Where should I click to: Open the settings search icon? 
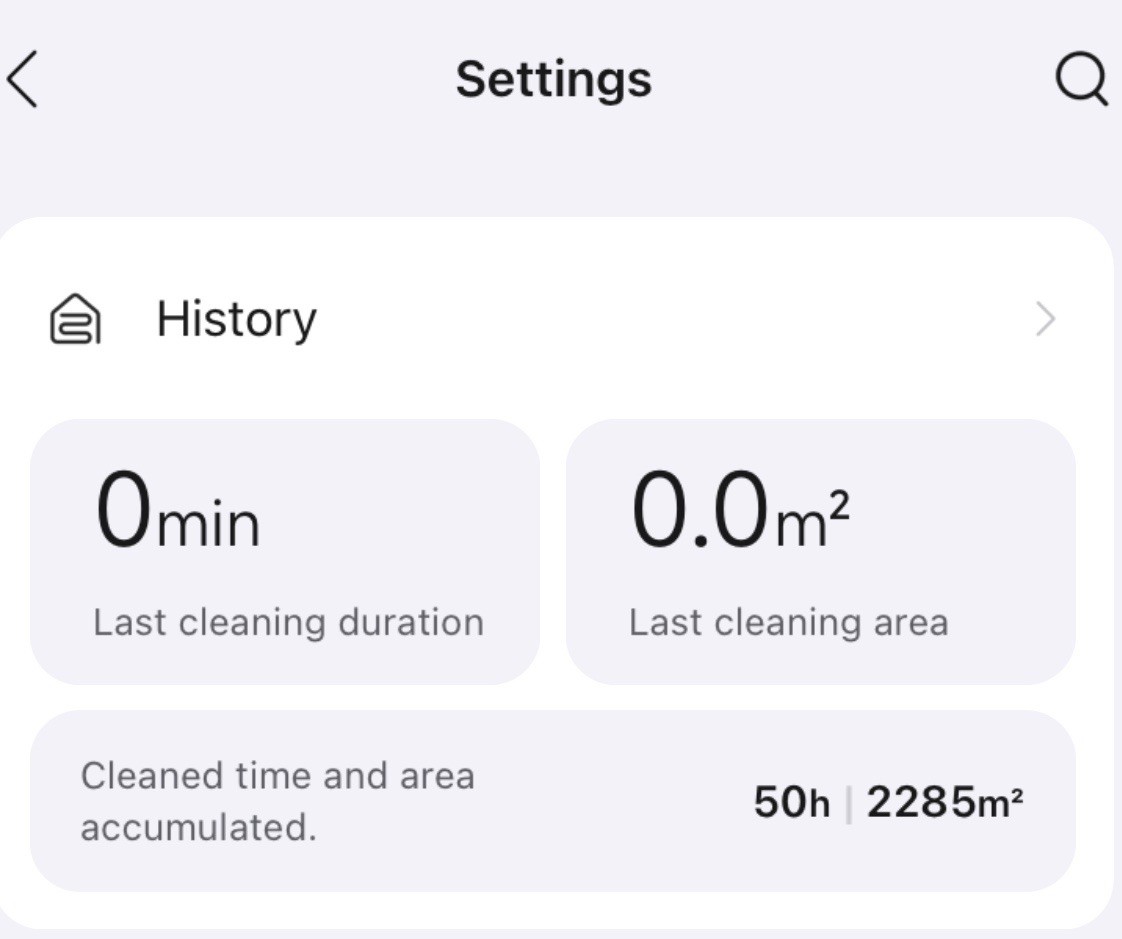1081,80
